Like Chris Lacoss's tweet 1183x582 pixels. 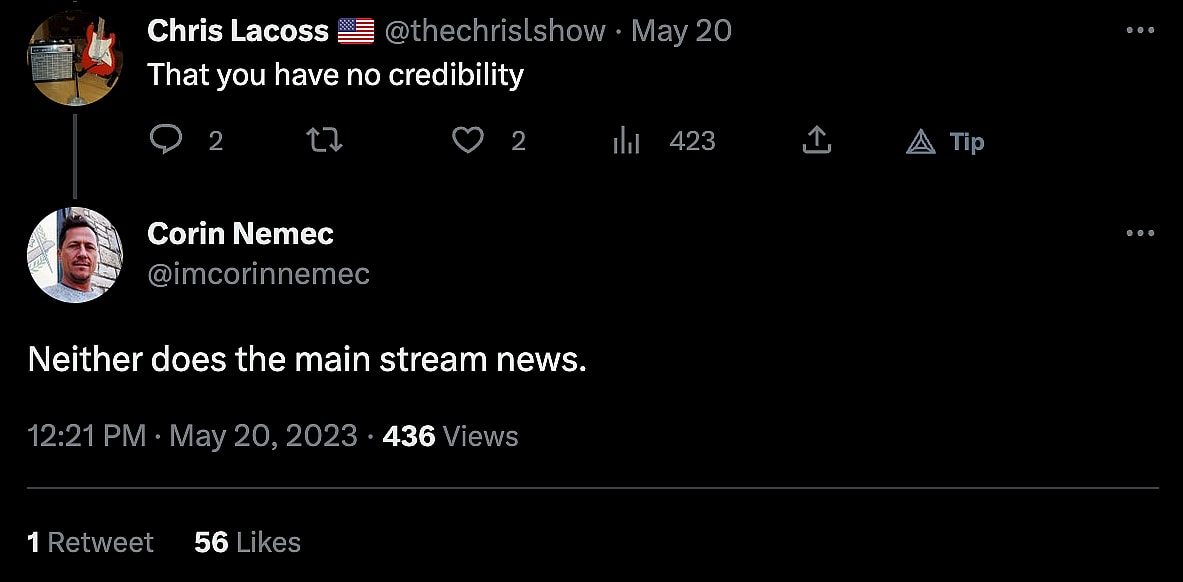pos(467,140)
